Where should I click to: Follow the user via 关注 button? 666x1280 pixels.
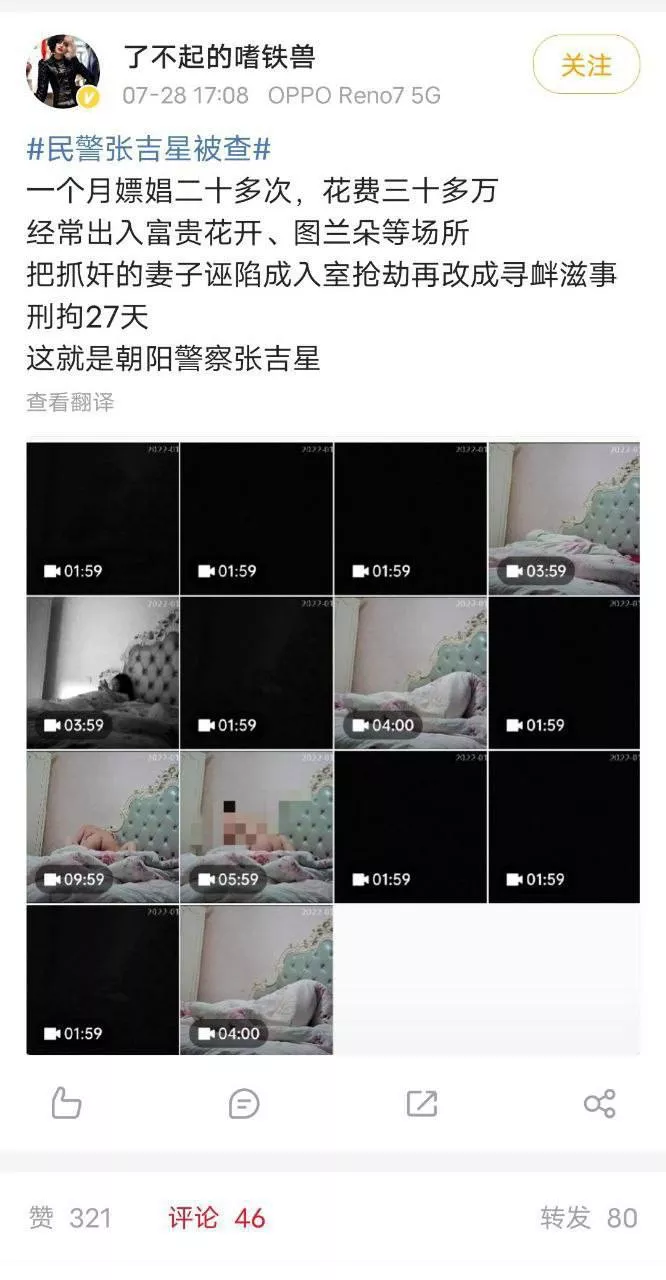point(586,65)
